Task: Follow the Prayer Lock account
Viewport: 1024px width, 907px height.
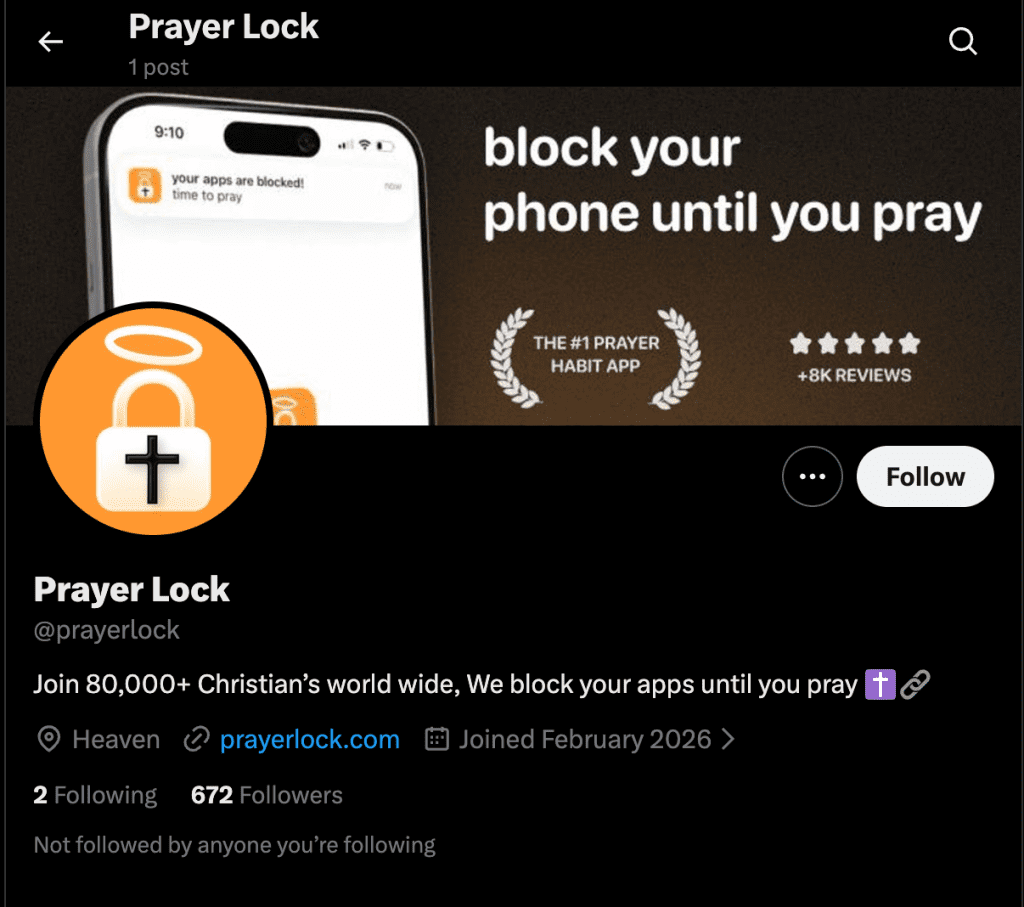Action: click(925, 477)
